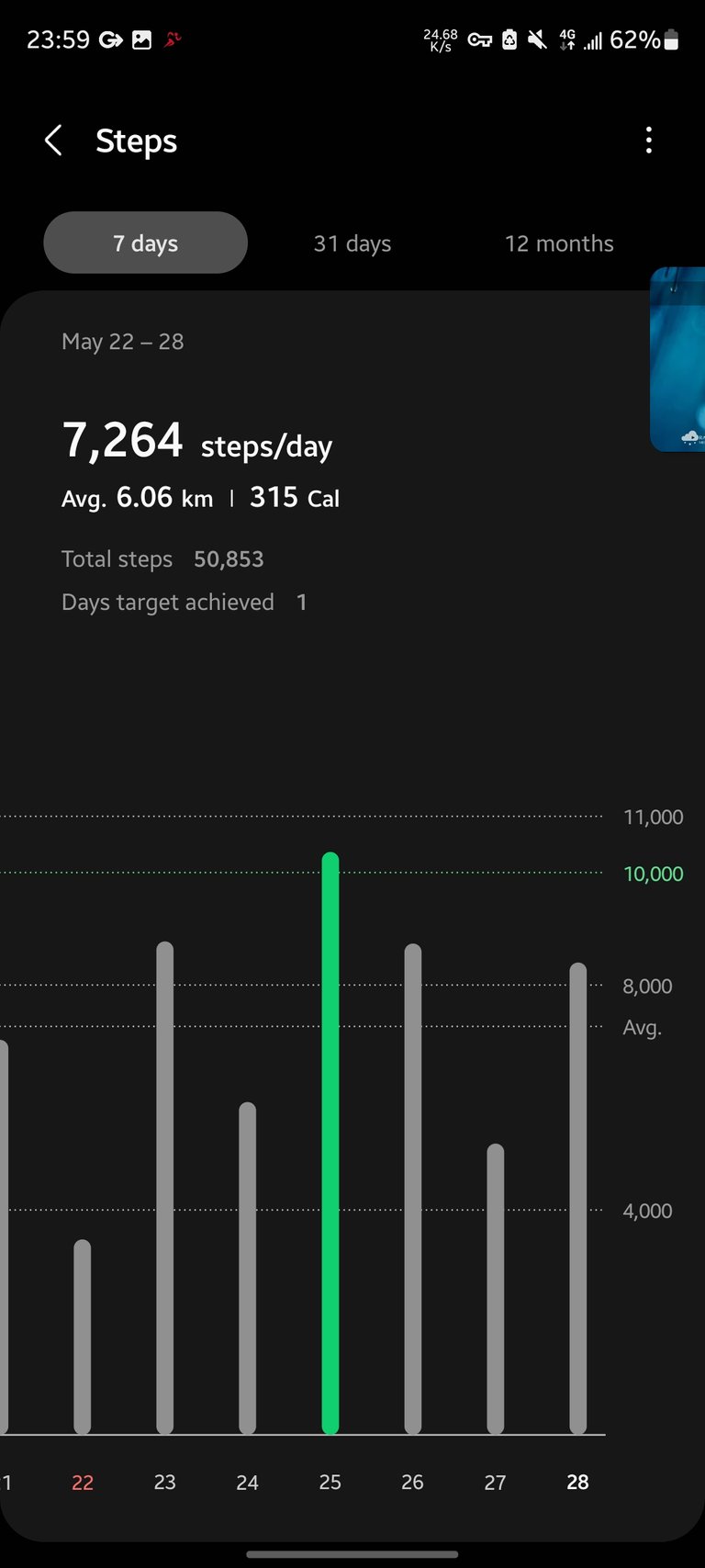Open the three-dot overflow menu

[649, 141]
